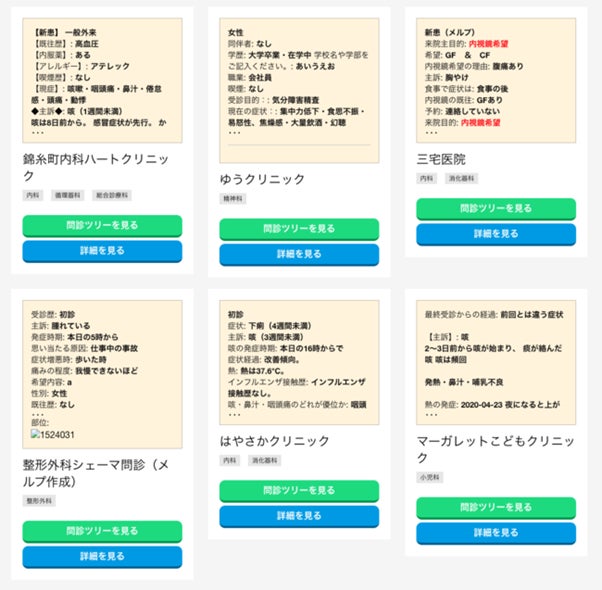This screenshot has width=602, height=590.
Task: Open 詳細を見る for 錦糸町内科ハートクリニック
Action: 102,250
